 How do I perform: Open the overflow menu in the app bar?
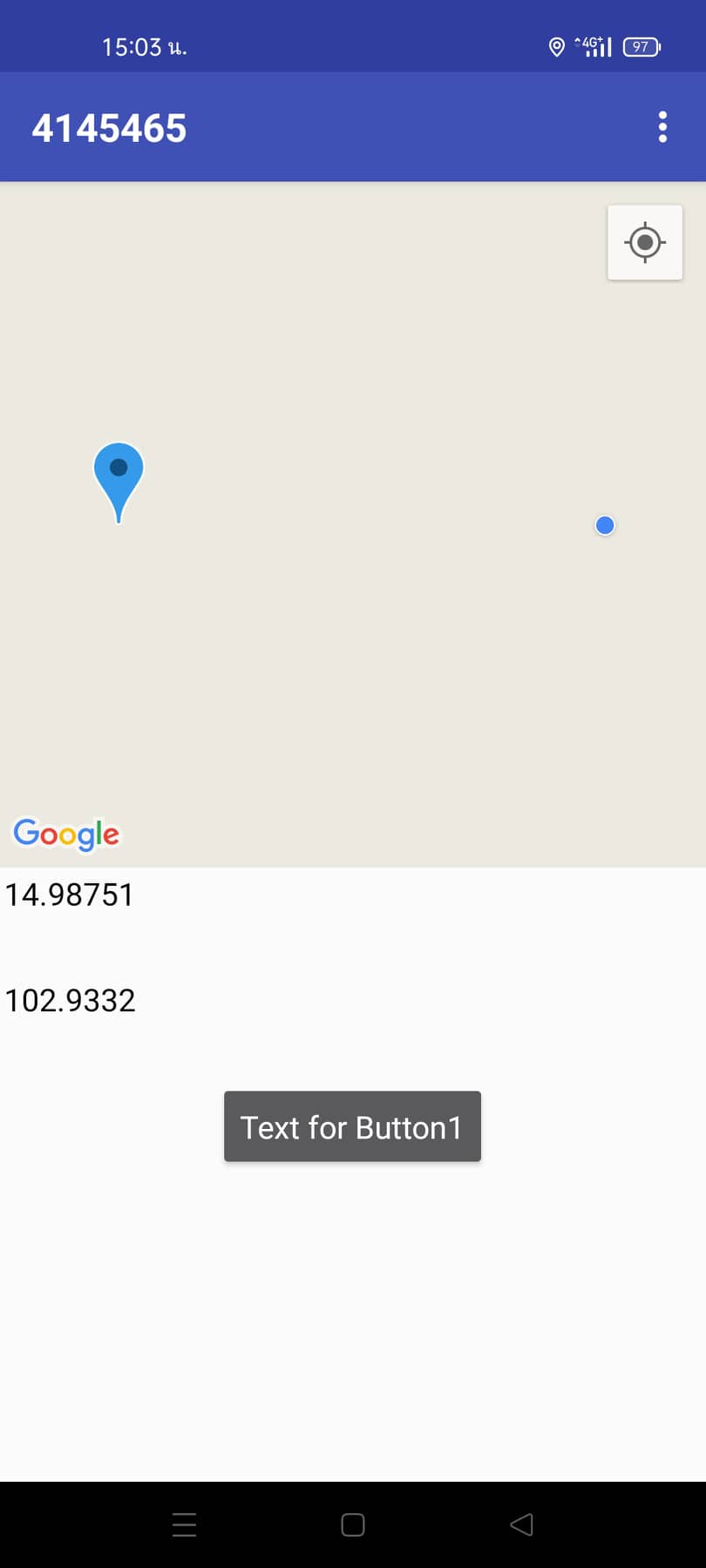click(x=662, y=127)
